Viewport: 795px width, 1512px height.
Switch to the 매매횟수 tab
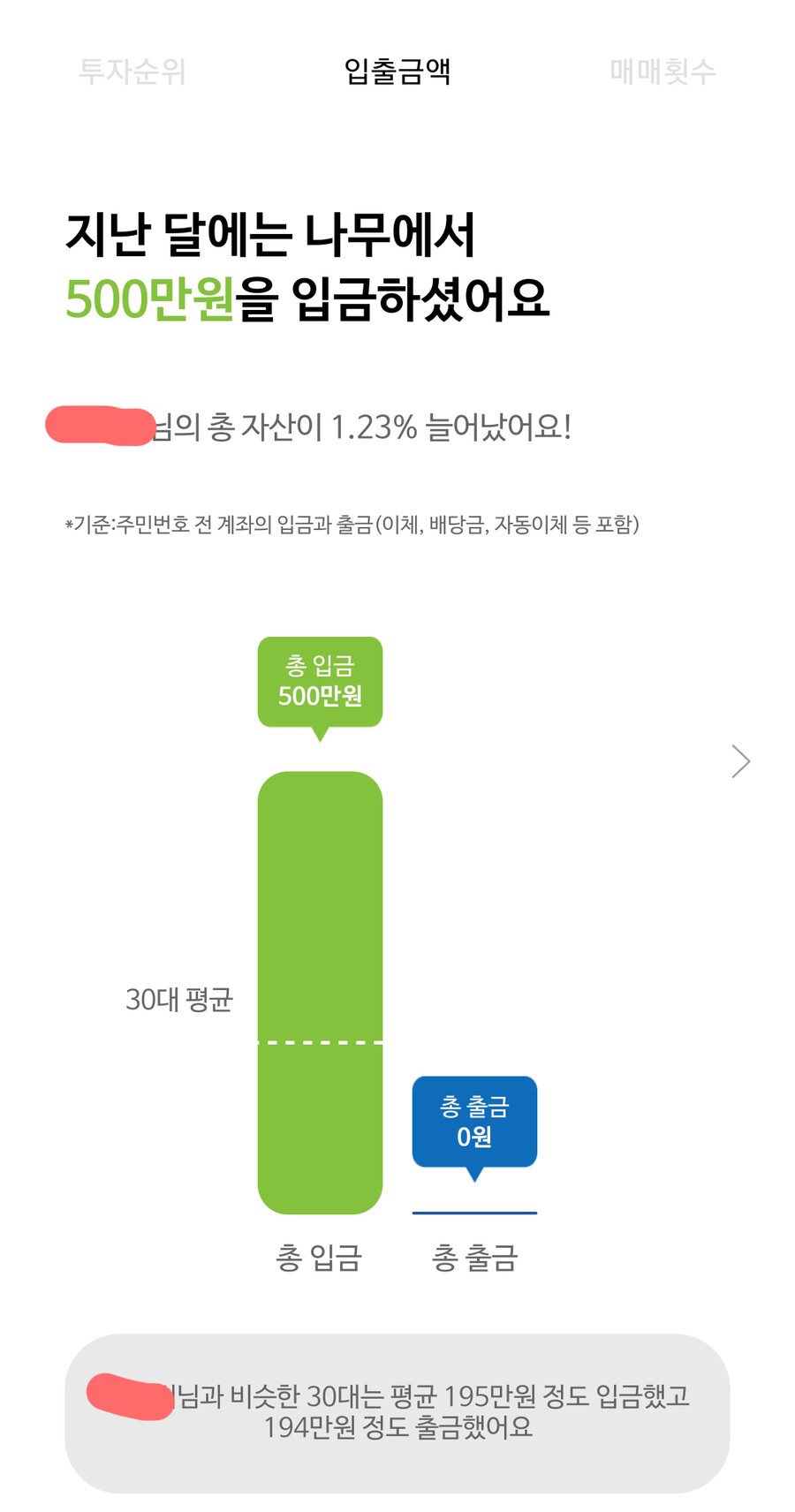click(x=662, y=71)
